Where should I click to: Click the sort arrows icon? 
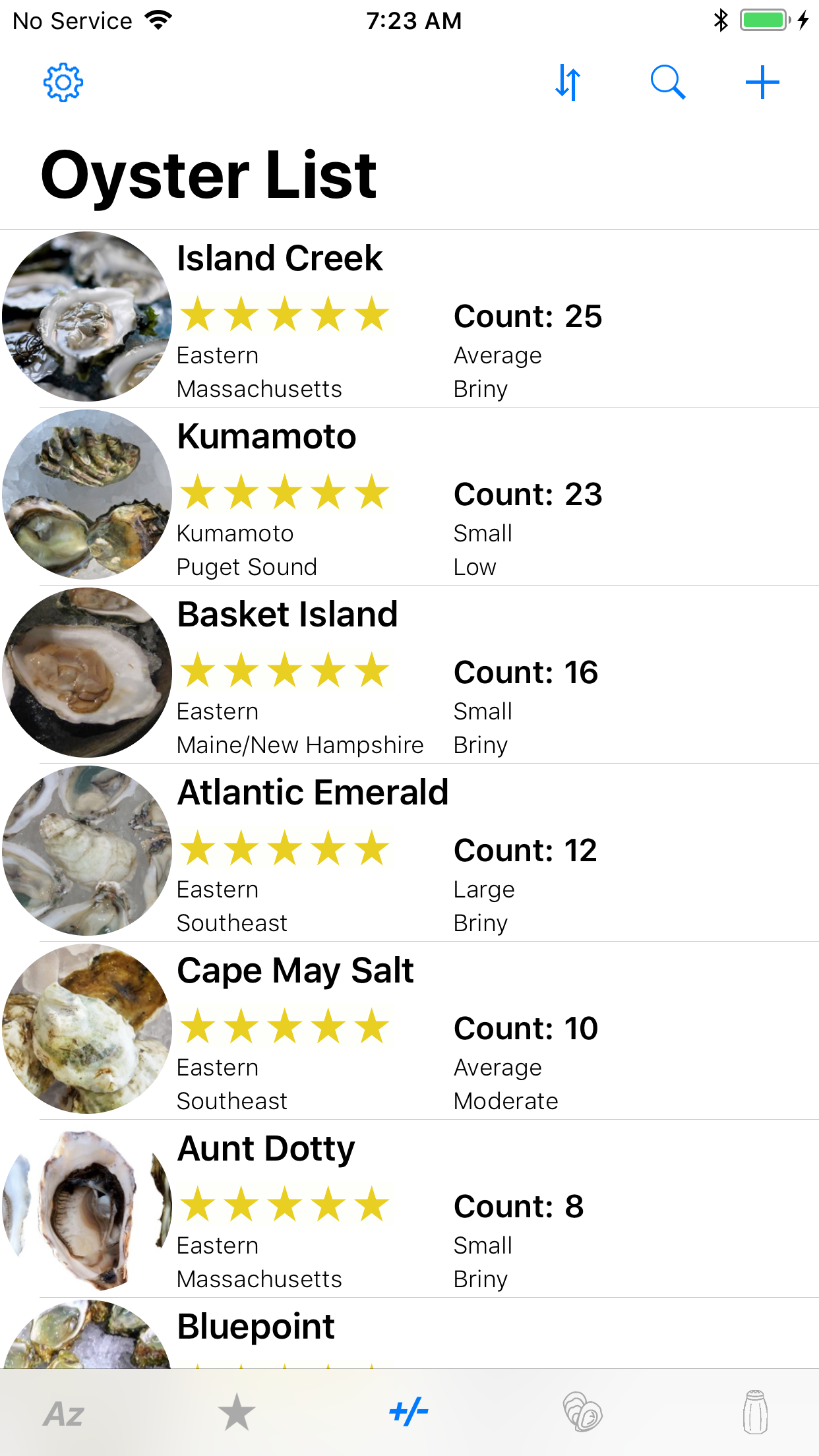tap(568, 82)
